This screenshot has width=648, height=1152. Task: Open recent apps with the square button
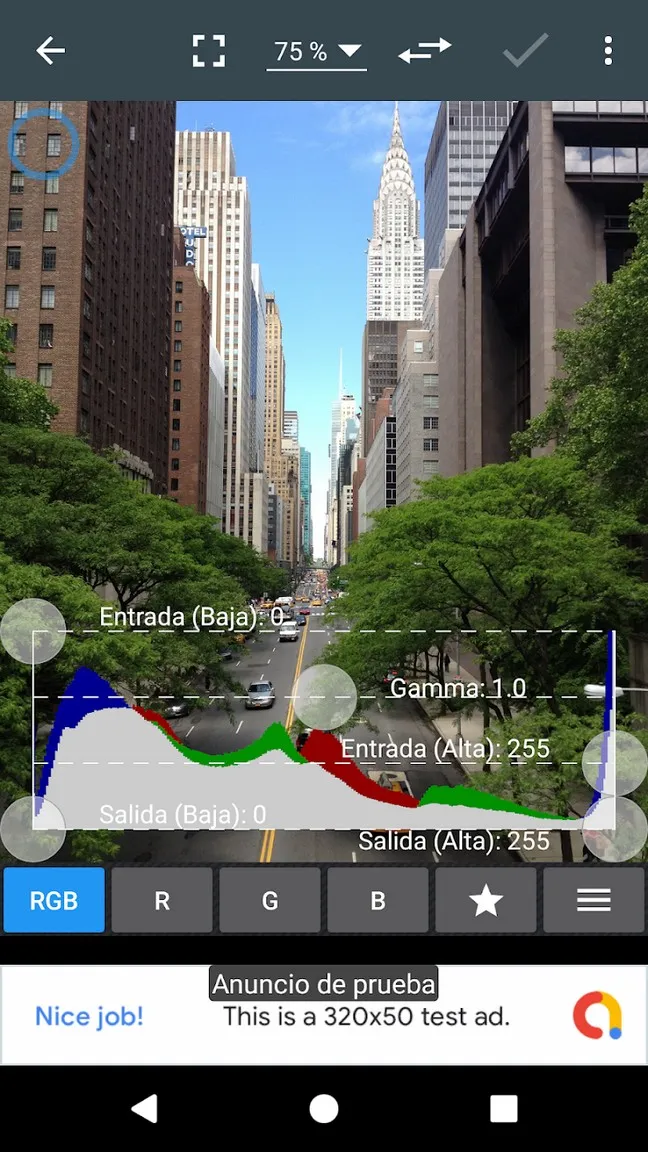click(x=503, y=1108)
